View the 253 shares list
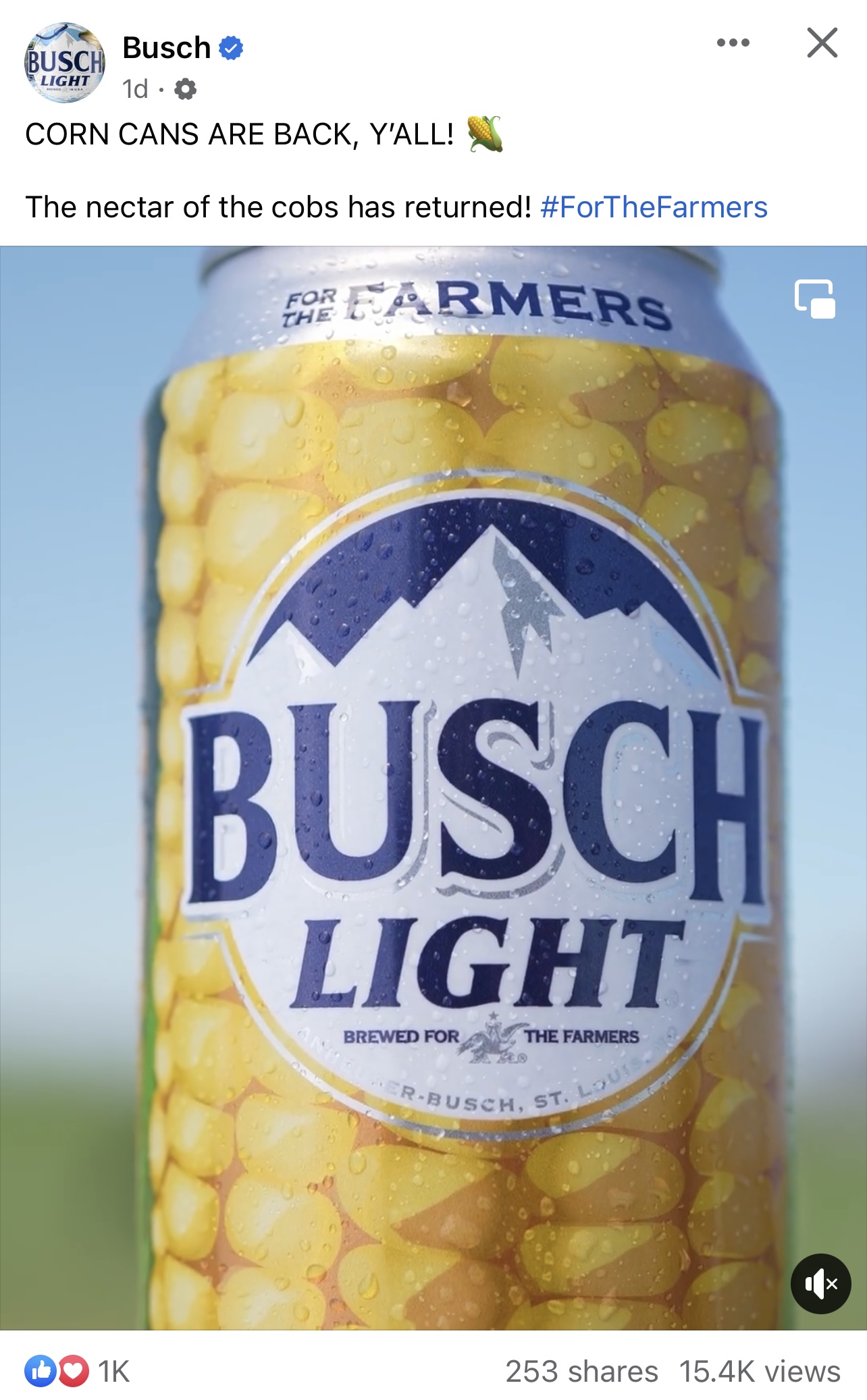This screenshot has width=867, height=1400. [581, 1372]
